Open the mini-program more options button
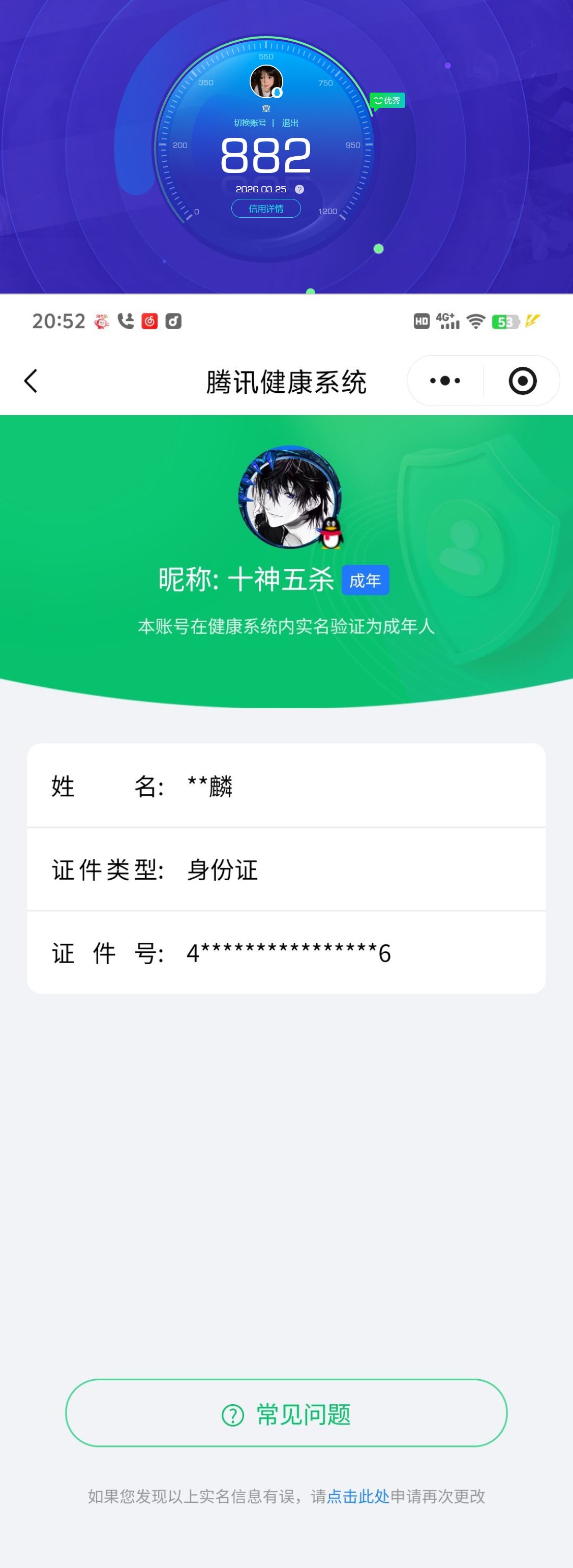Viewport: 573px width, 1568px height. 443,381
